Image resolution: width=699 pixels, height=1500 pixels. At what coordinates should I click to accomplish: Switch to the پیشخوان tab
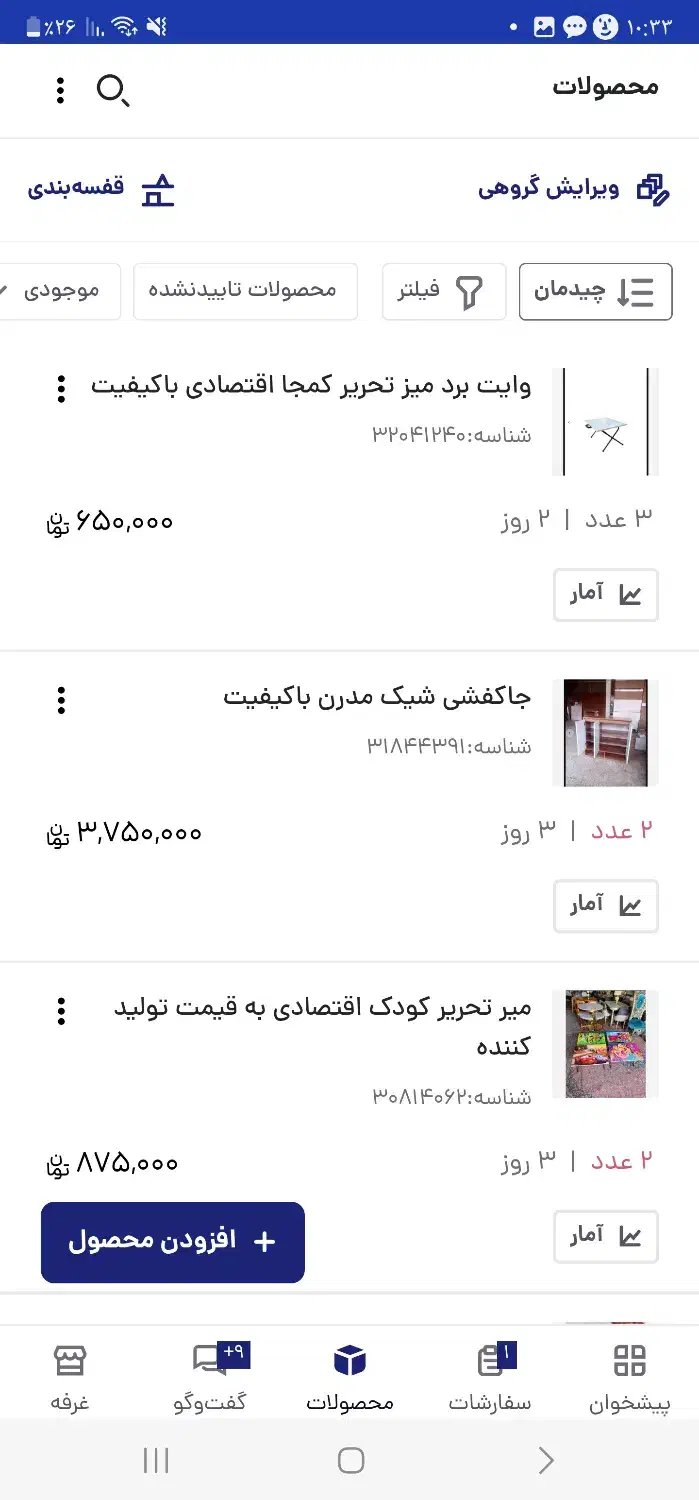point(629,1377)
